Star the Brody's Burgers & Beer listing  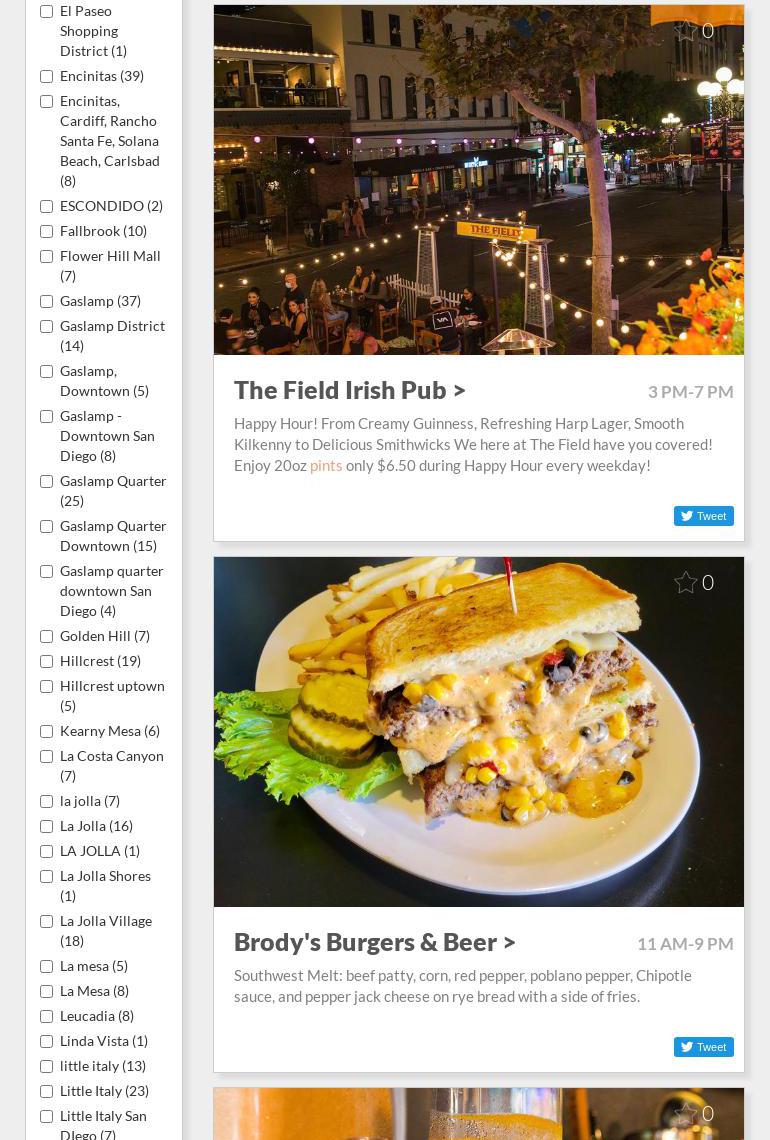click(x=686, y=582)
